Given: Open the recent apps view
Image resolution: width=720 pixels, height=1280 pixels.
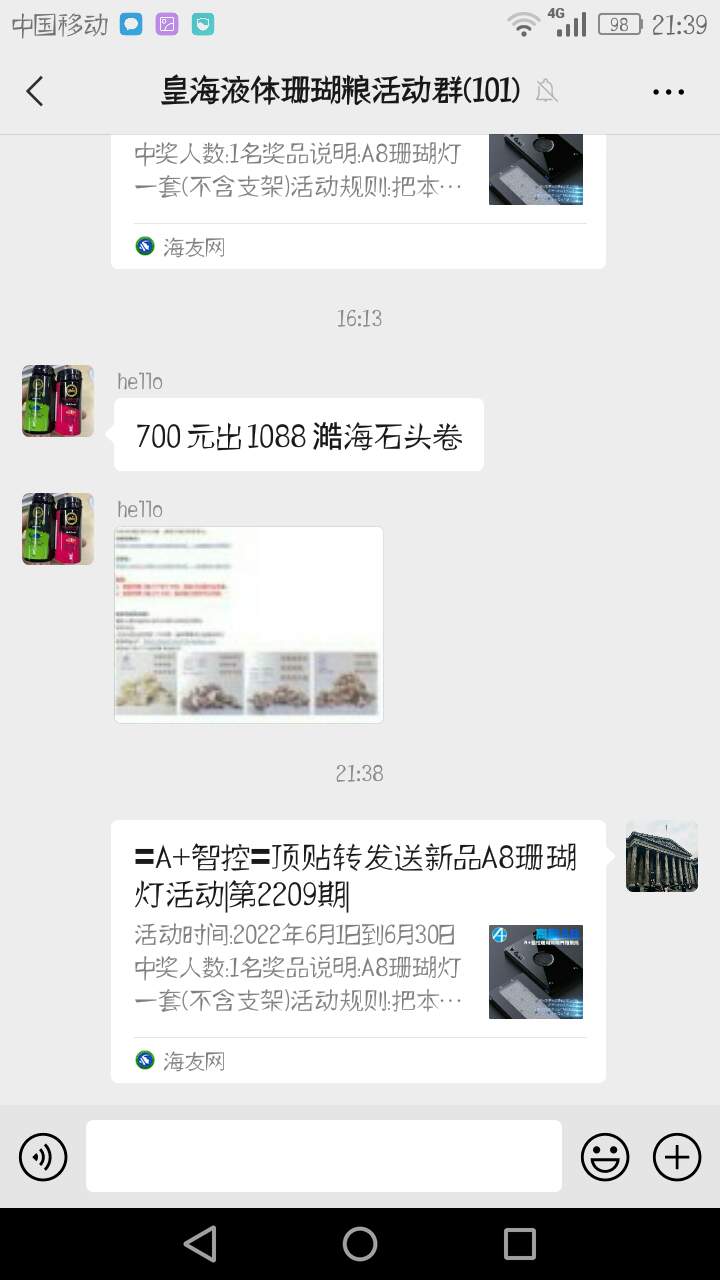Looking at the screenshot, I should point(519,1244).
